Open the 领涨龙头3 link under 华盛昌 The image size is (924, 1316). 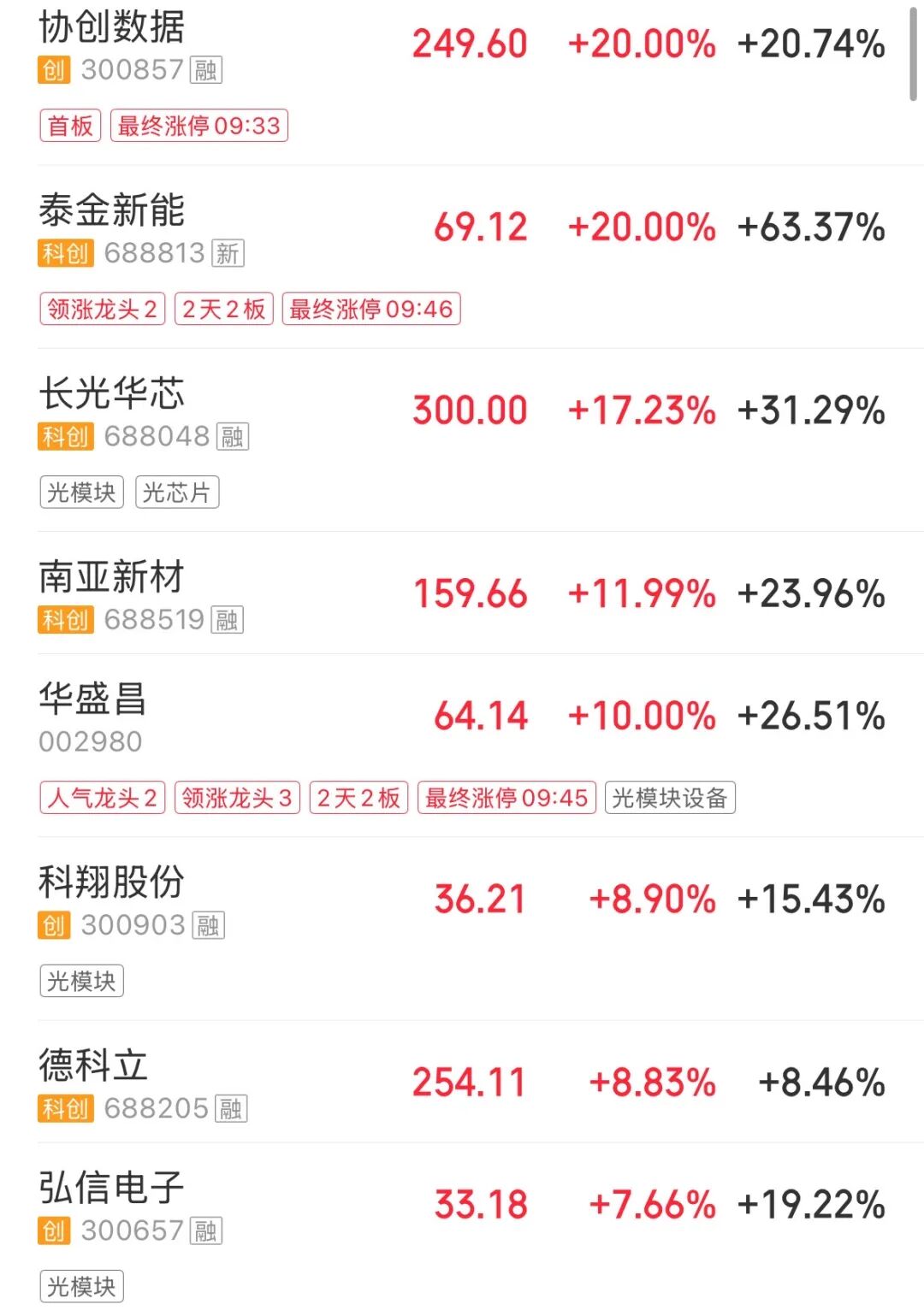point(237,798)
